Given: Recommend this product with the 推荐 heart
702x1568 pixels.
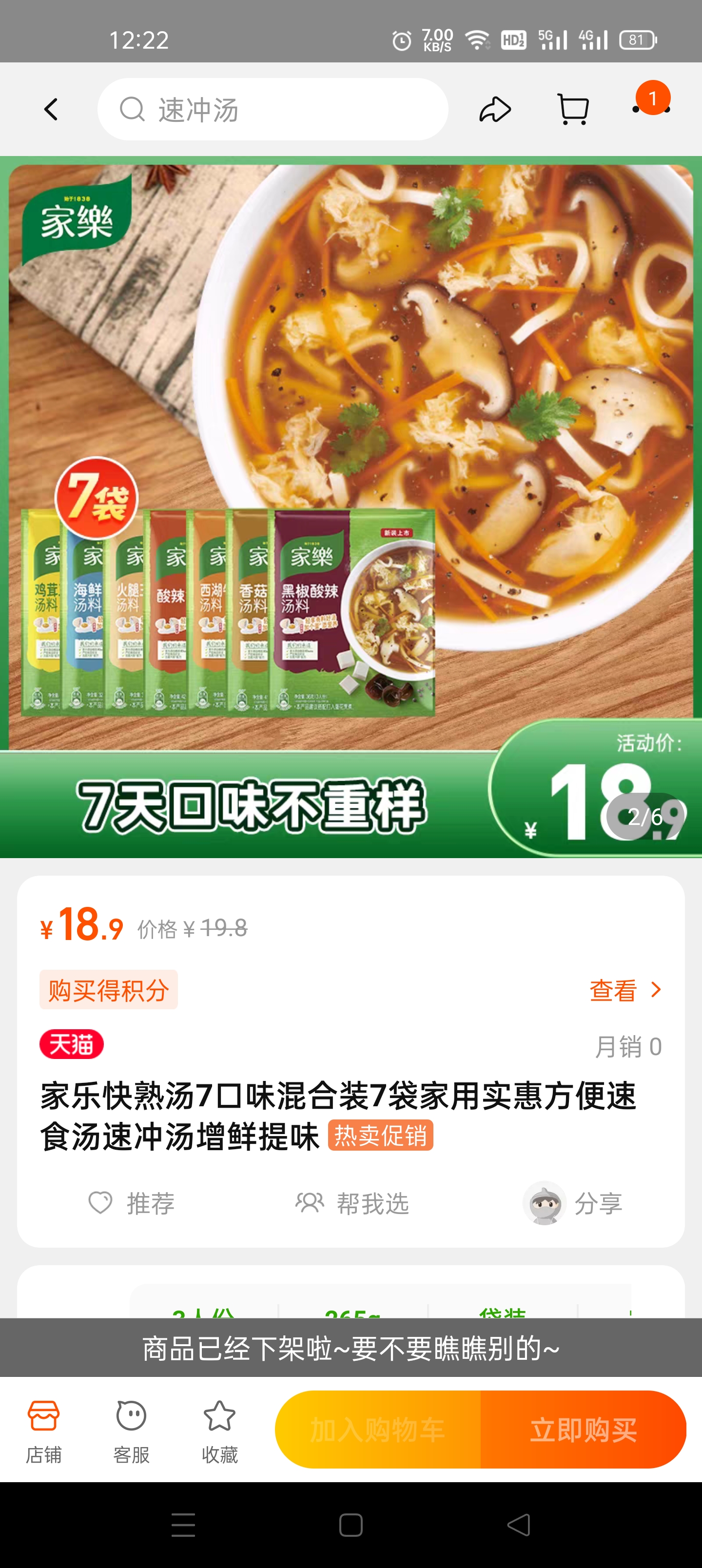Looking at the screenshot, I should pos(132,1203).
